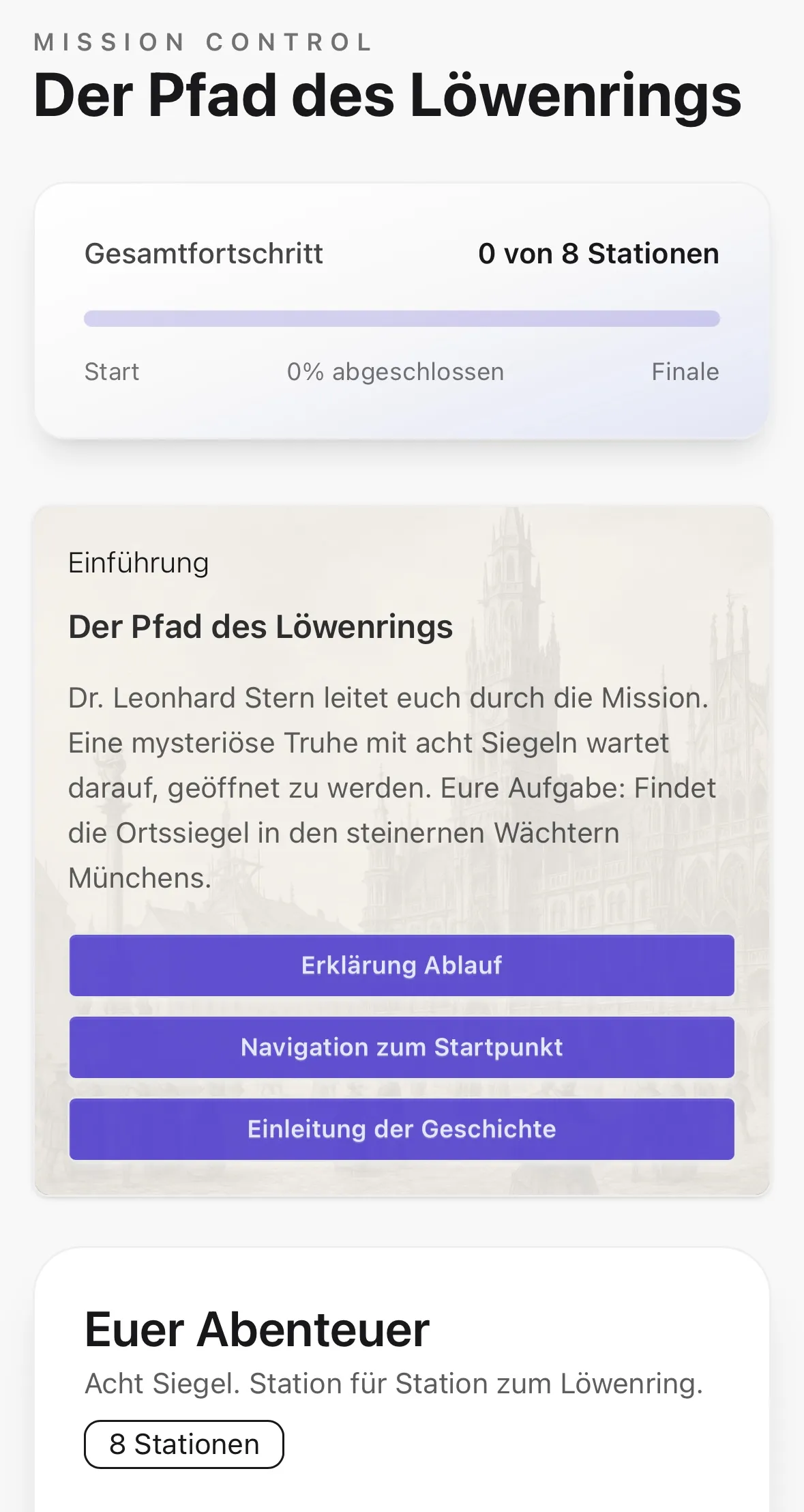
Task: Start Navigation zum Startpunkt
Action: (x=402, y=1047)
